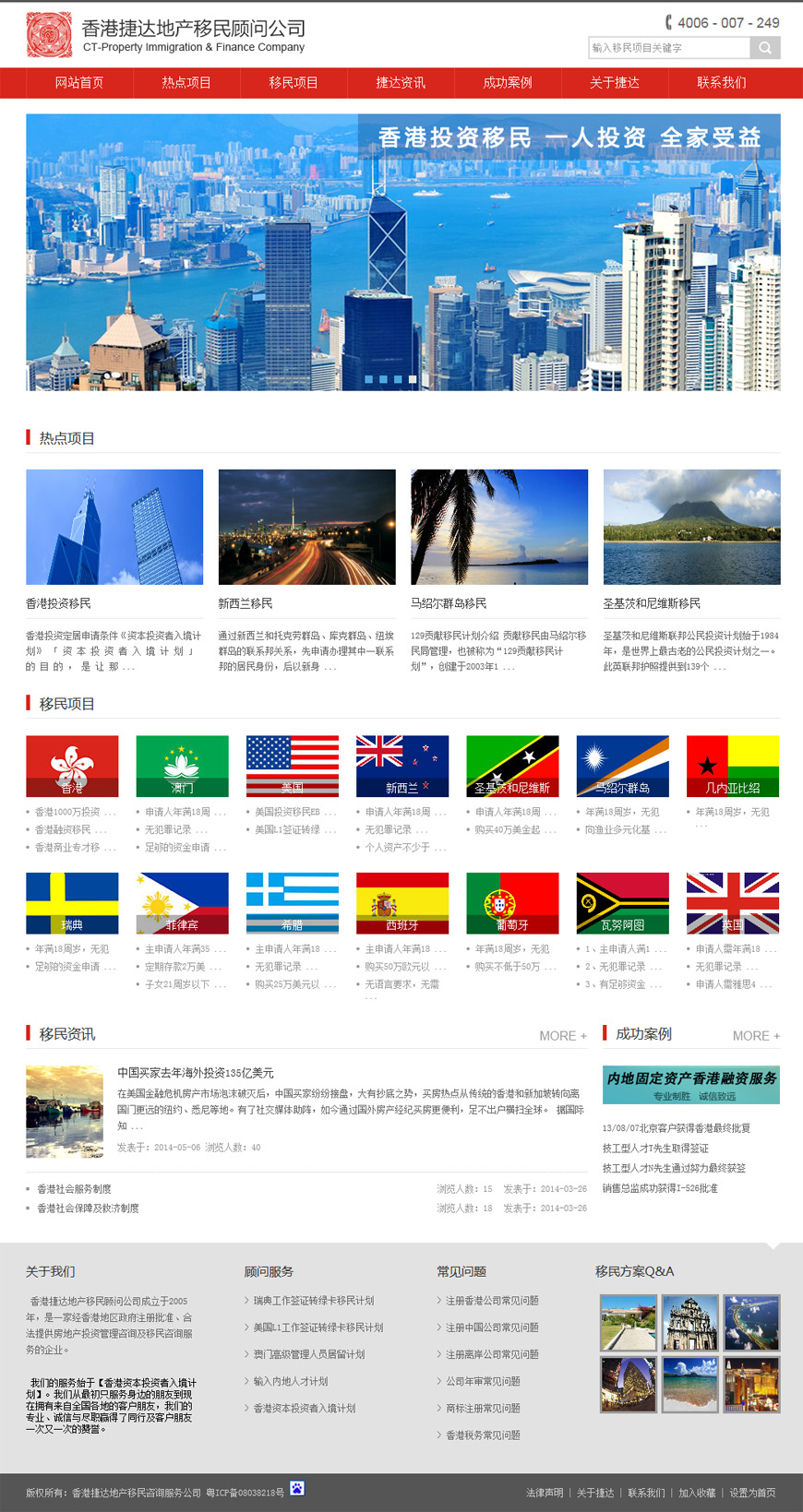Open the 热点项目 navigation item

186,83
